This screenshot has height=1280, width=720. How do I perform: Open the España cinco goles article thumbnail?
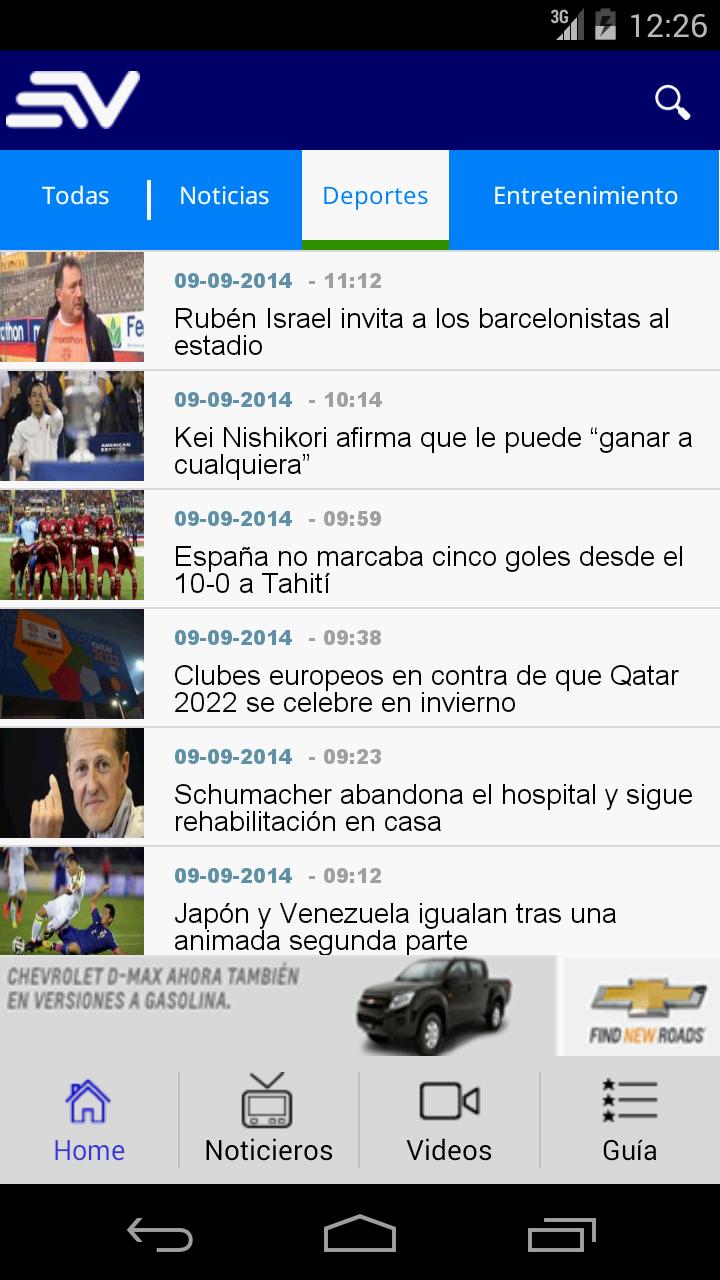72,545
